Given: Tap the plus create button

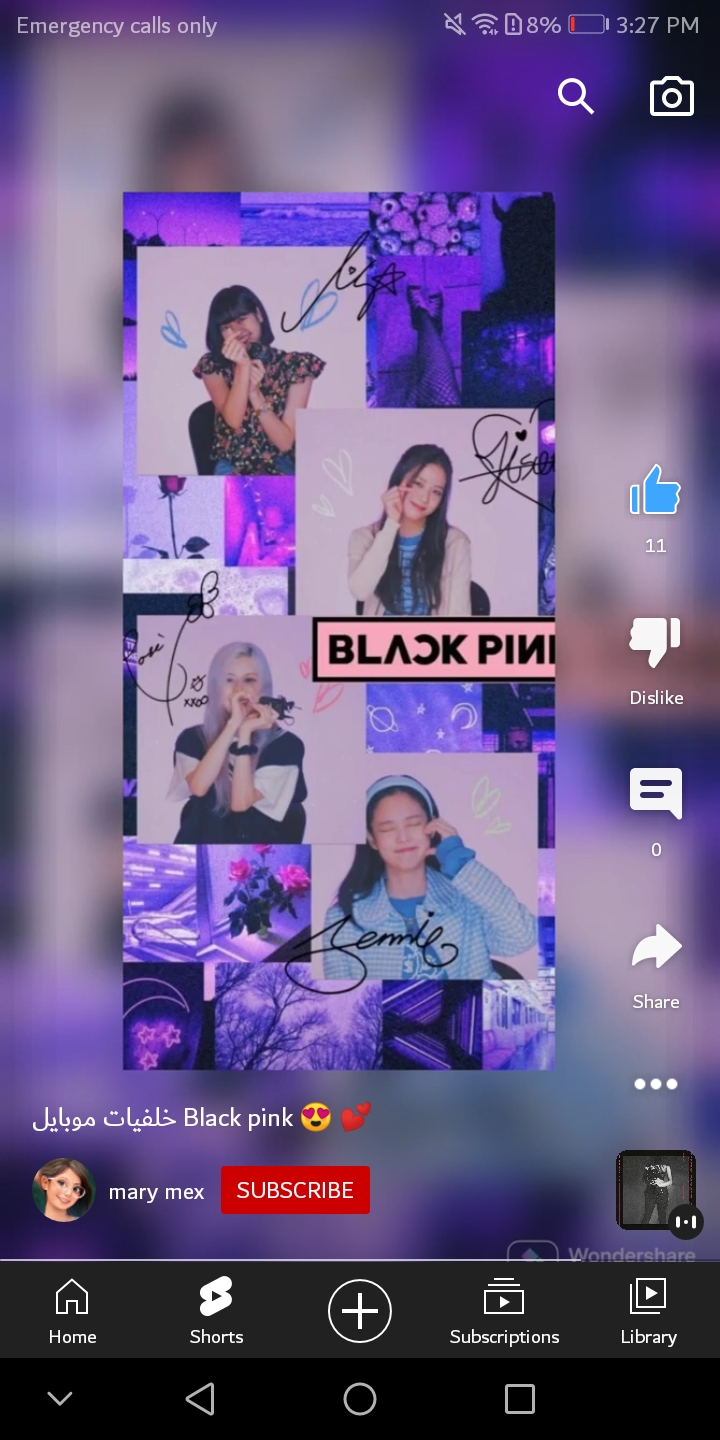Looking at the screenshot, I should point(360,1310).
